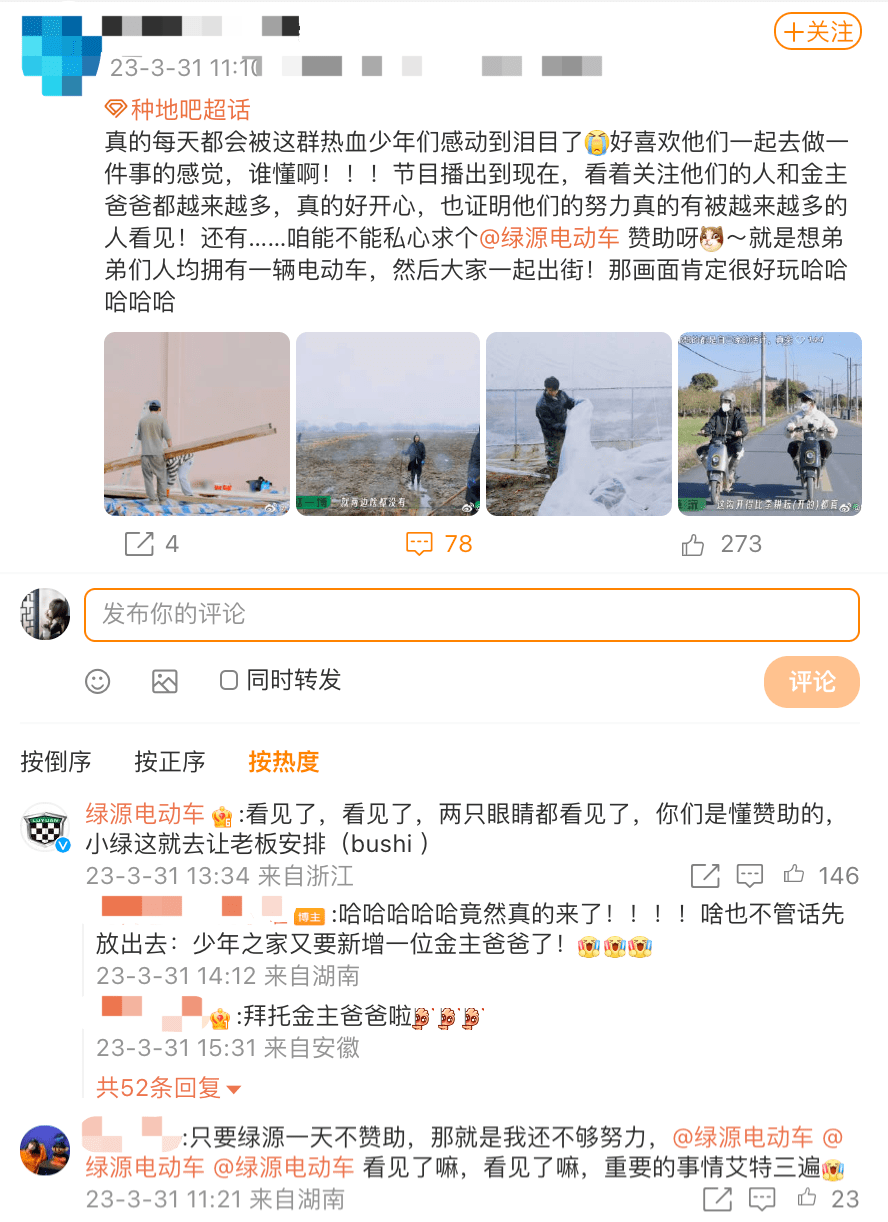Tap the 发布你的评论 comment field

[471, 614]
